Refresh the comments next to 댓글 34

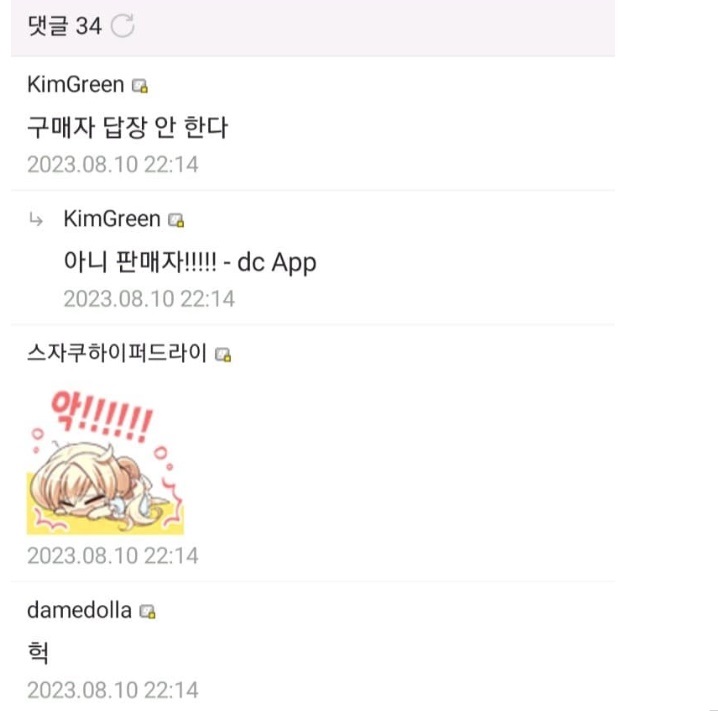coord(122,26)
